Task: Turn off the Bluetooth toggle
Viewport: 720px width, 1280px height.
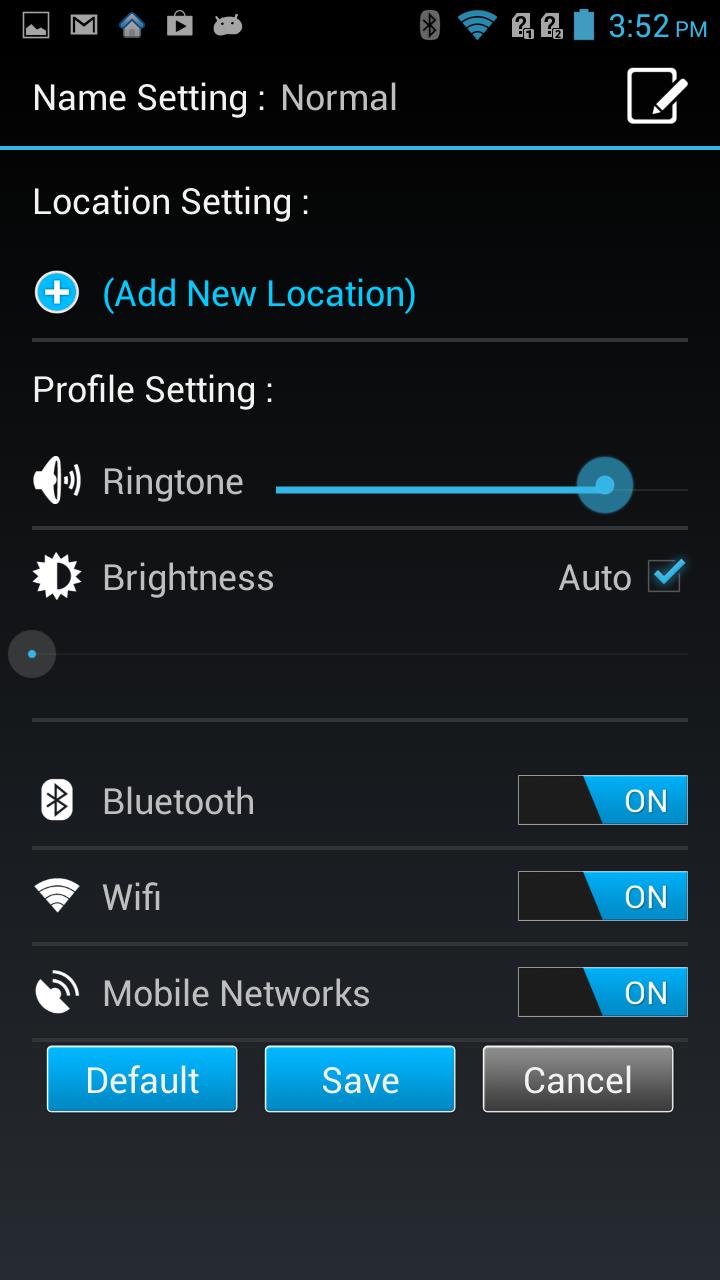Action: (x=601, y=799)
